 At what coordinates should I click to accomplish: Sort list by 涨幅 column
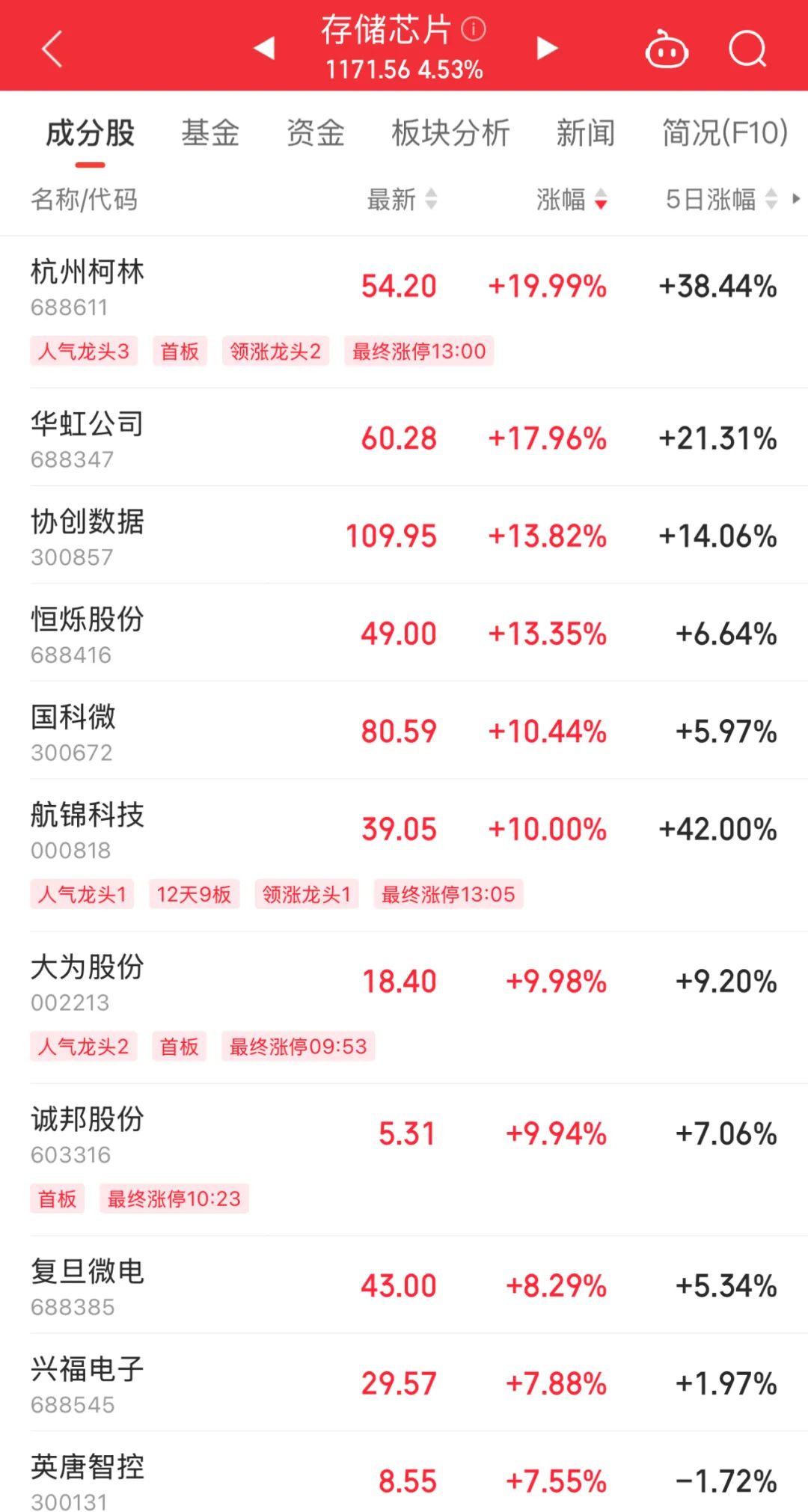coord(572,200)
